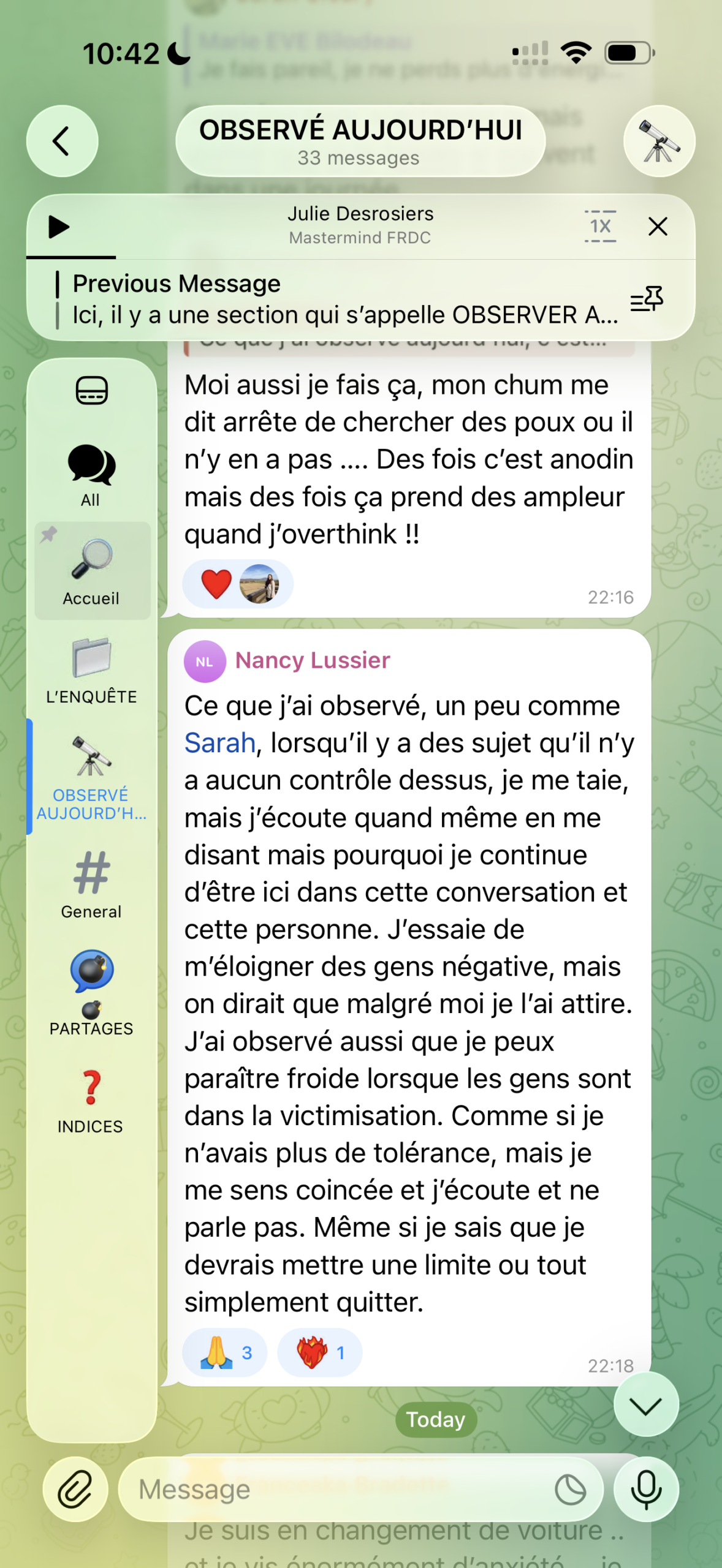Open the PARTAGES topic
This screenshot has height=1568, width=722.
92,992
